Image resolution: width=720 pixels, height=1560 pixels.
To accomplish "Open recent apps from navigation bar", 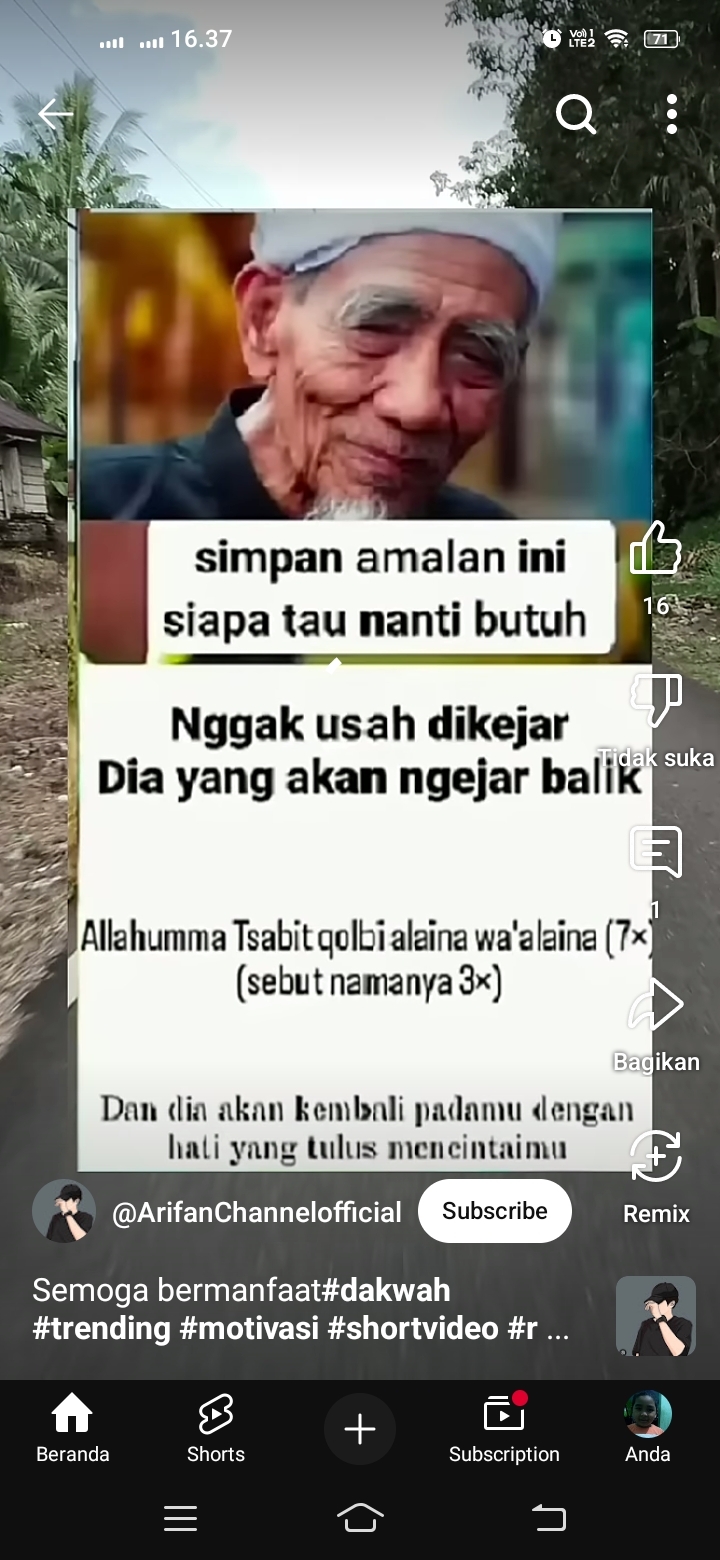I will coord(180,1518).
